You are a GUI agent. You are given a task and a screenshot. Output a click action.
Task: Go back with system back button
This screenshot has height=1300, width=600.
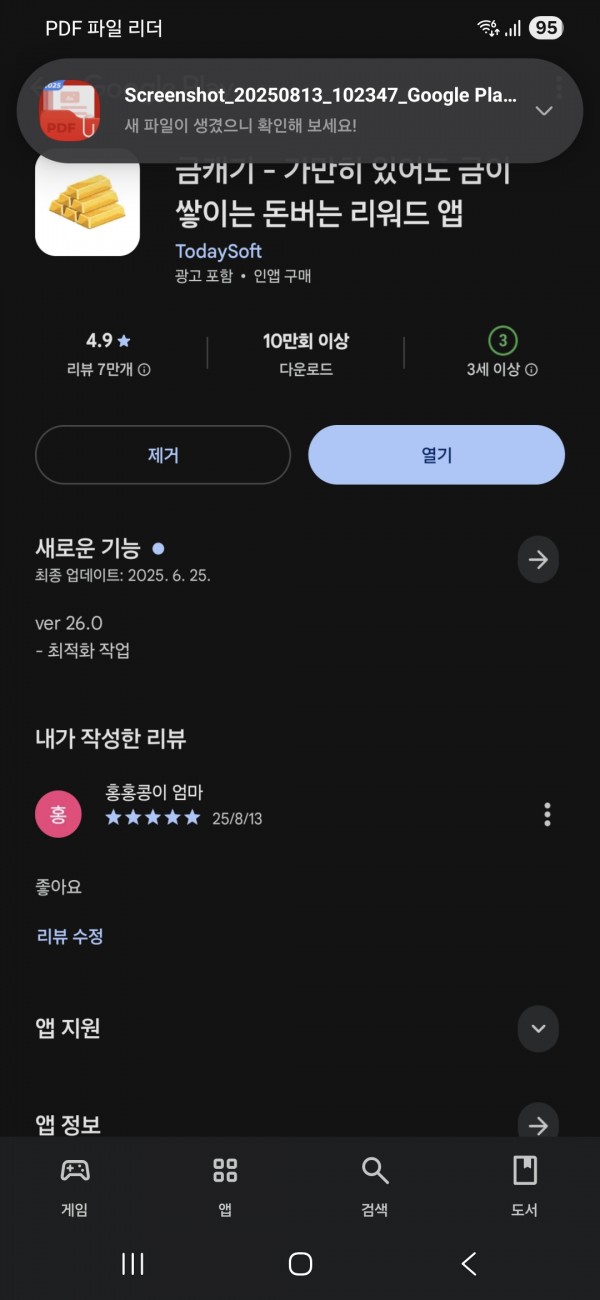pos(468,1264)
